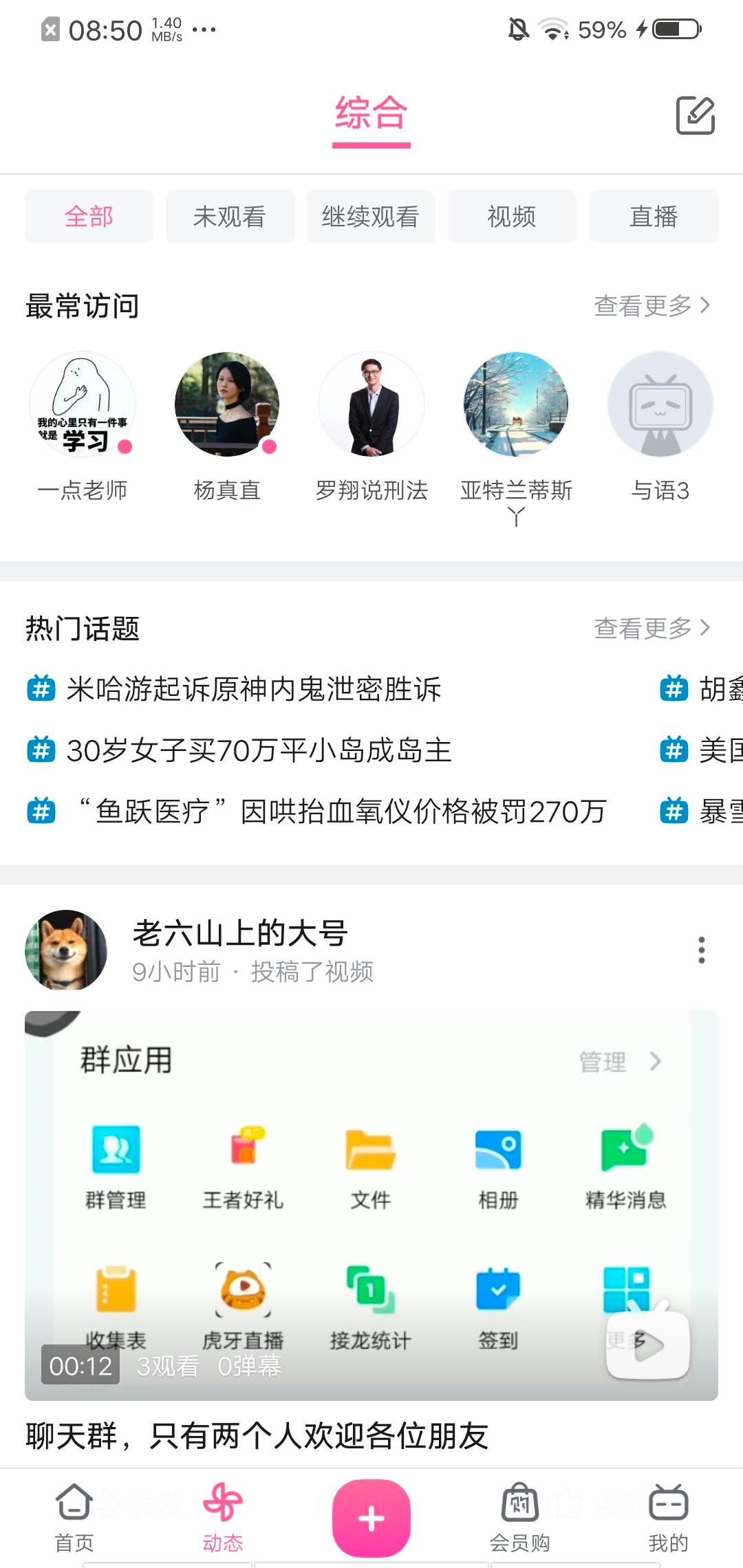Open 一点老师's profile avatar
Screen dimensions: 743x1568
pos(83,404)
